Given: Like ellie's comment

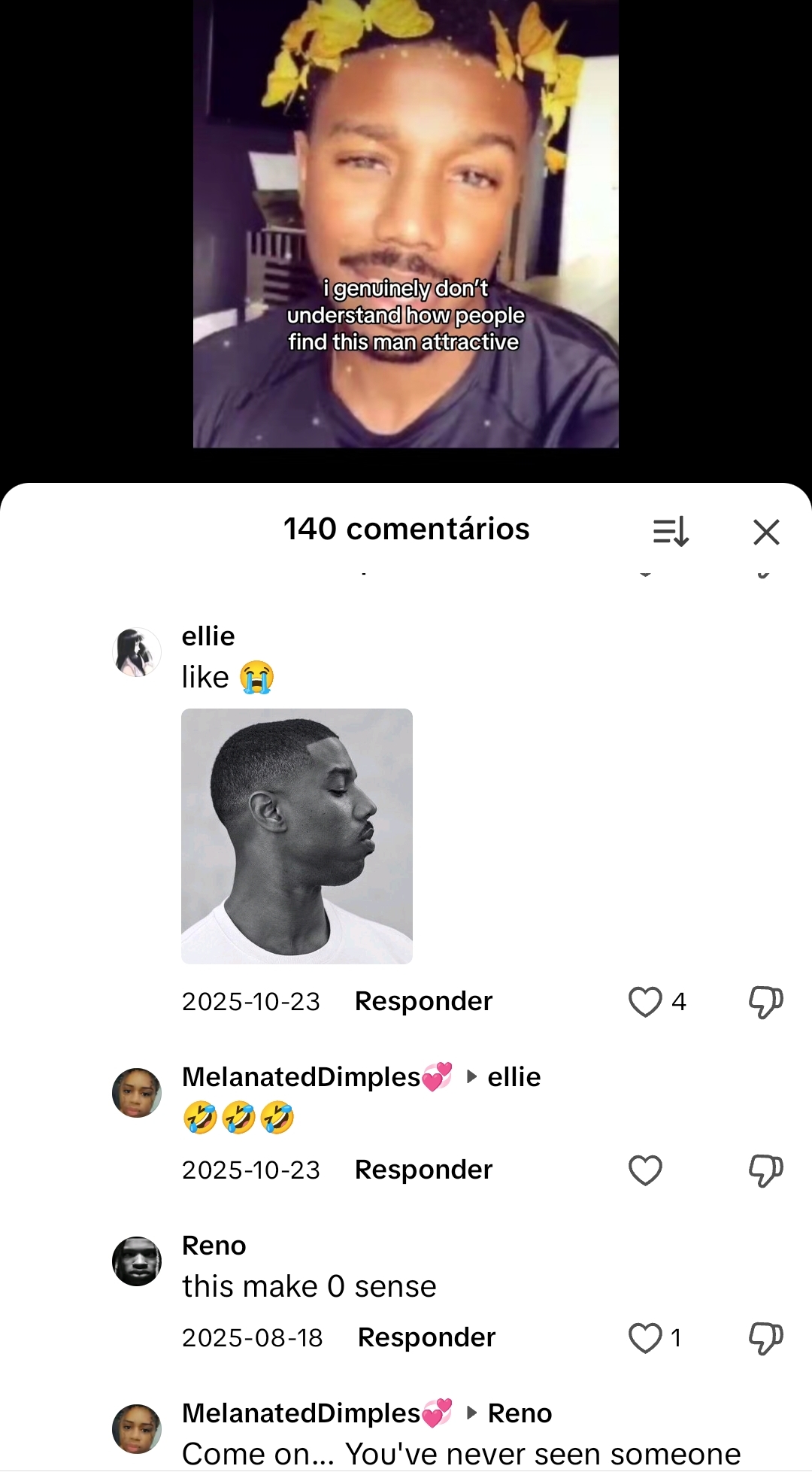Looking at the screenshot, I should click(x=645, y=1002).
